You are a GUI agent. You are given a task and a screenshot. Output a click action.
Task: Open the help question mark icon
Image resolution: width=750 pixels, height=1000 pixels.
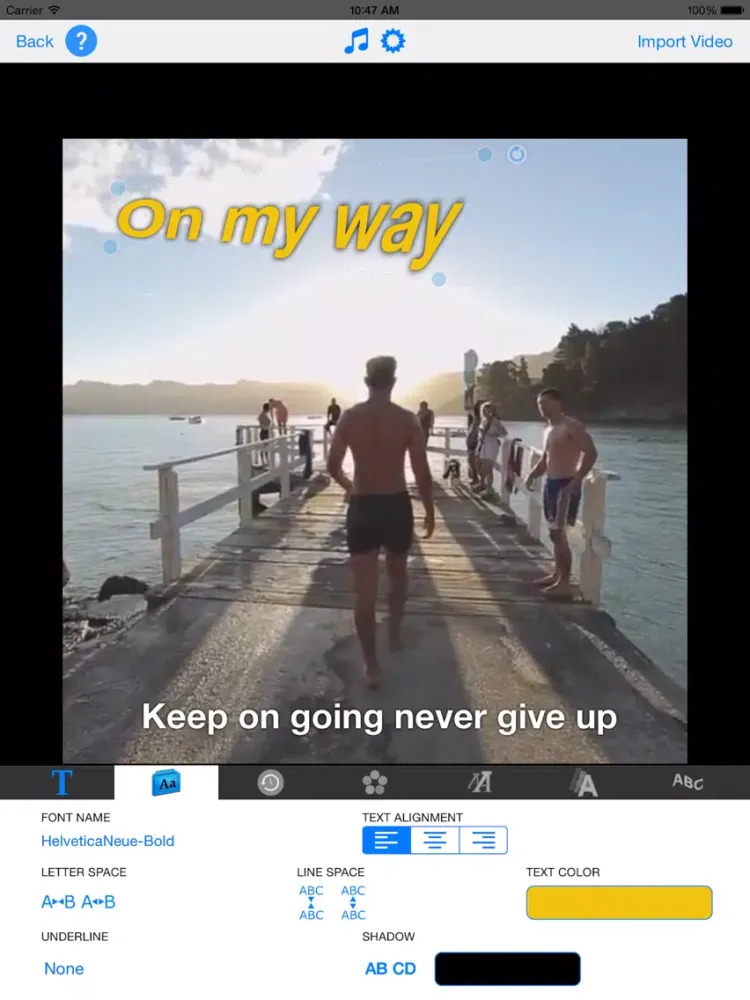pyautogui.click(x=81, y=42)
